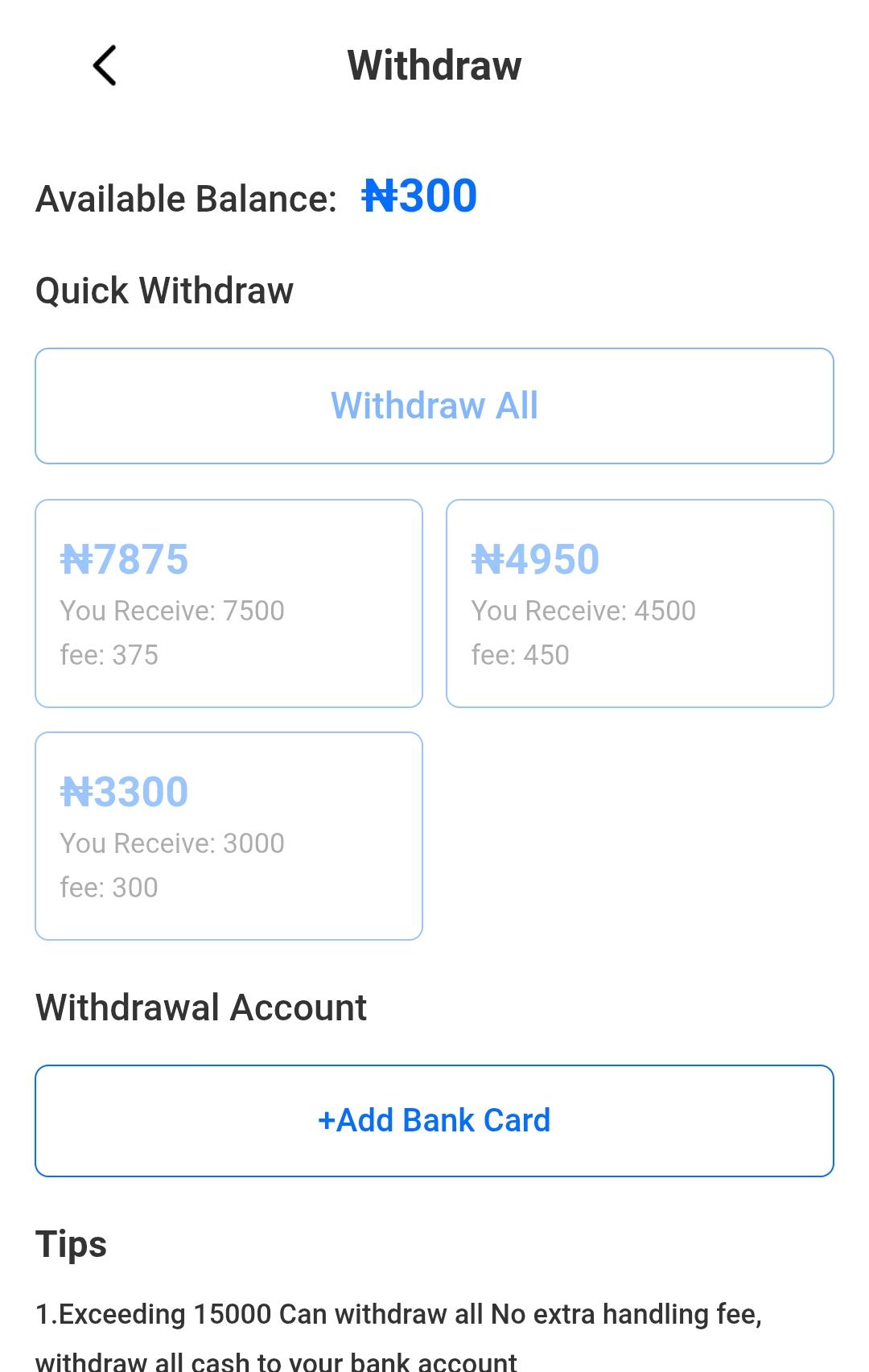This screenshot has width=869, height=1372.
Task: Click the back arrow icon
Action: tap(105, 66)
